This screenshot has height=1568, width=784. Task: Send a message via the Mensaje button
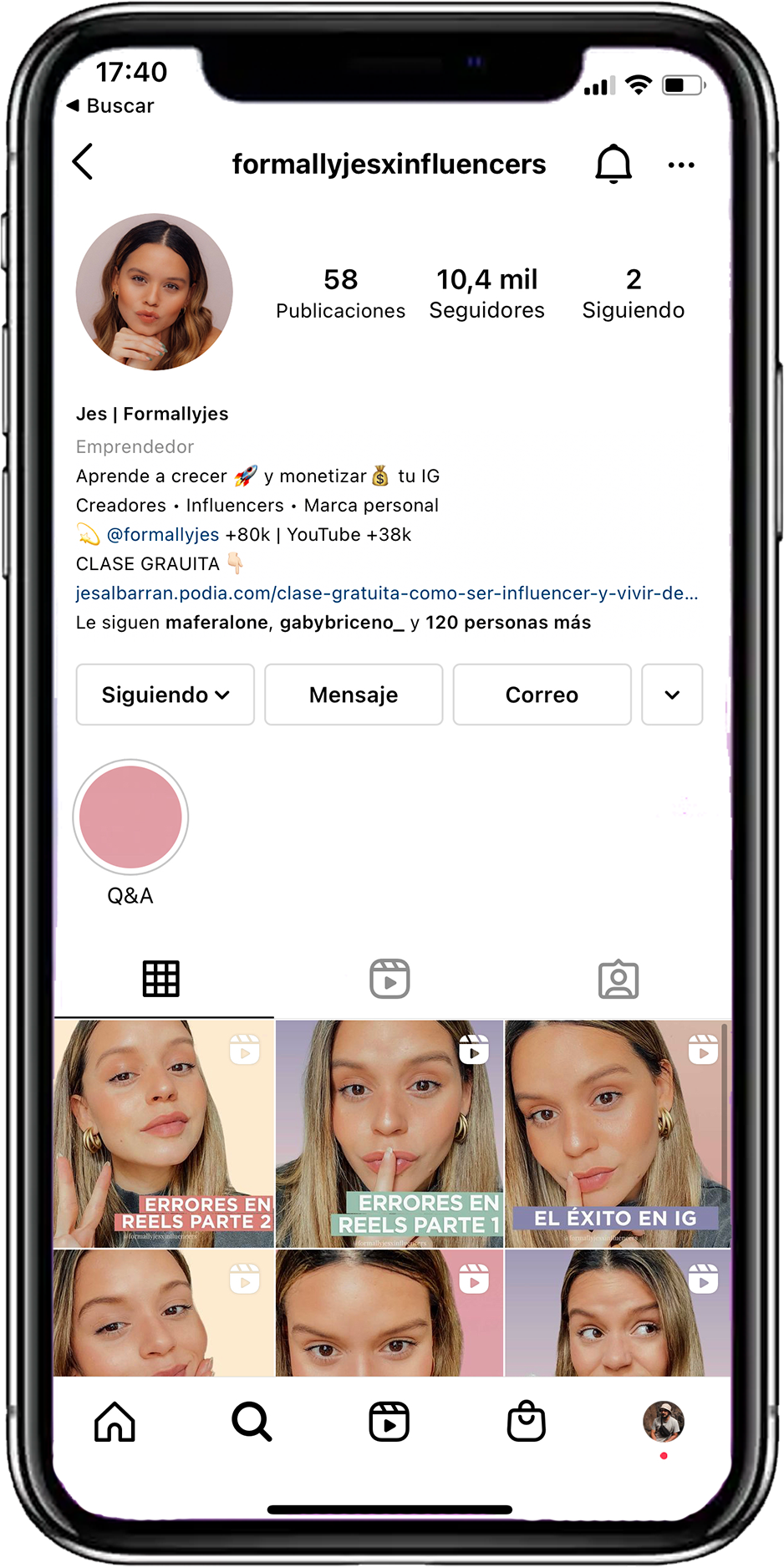pos(353,695)
